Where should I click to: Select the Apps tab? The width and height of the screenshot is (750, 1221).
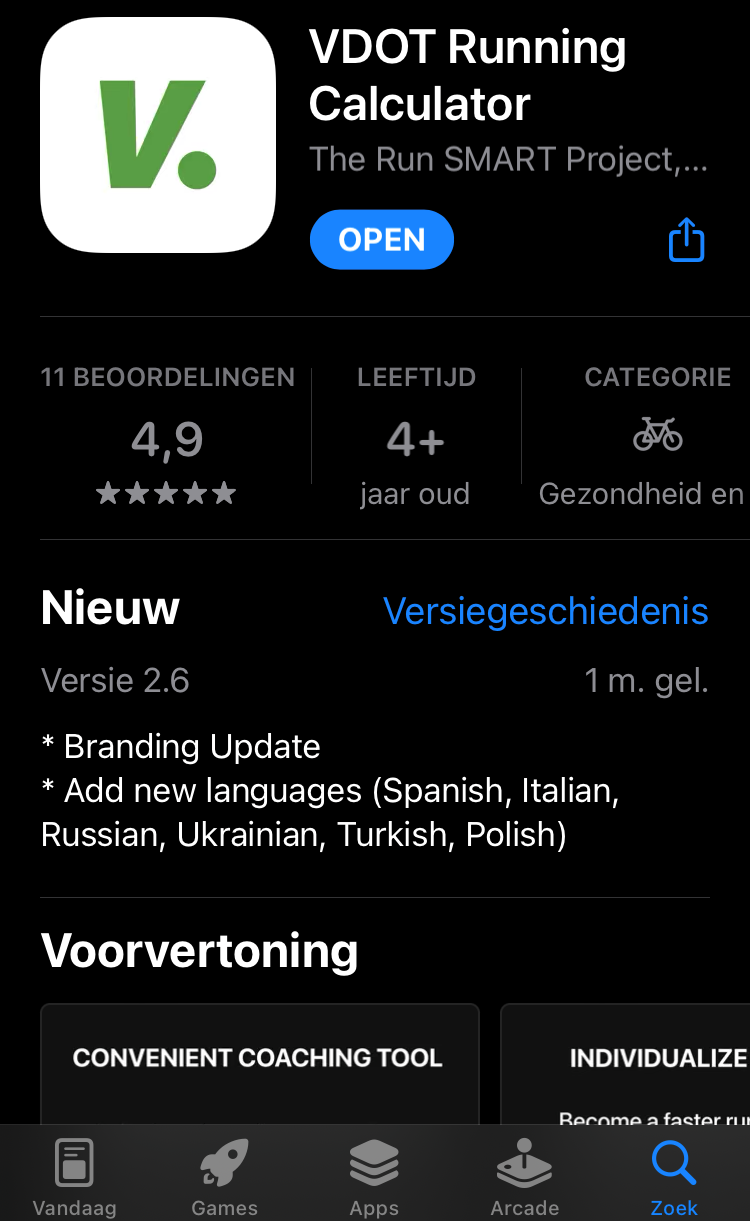[x=374, y=1178]
